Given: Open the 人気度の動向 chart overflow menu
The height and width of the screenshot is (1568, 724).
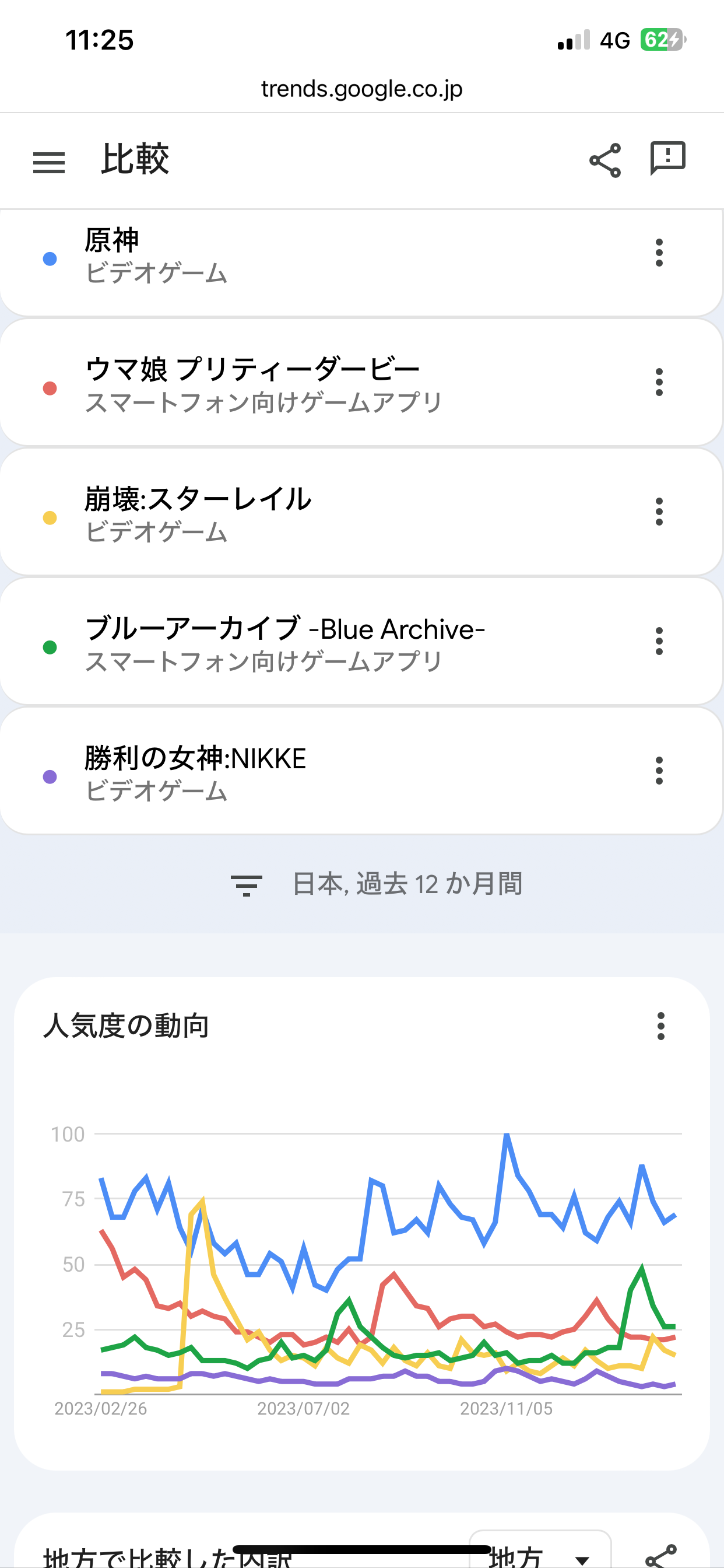Looking at the screenshot, I should pos(660,1026).
